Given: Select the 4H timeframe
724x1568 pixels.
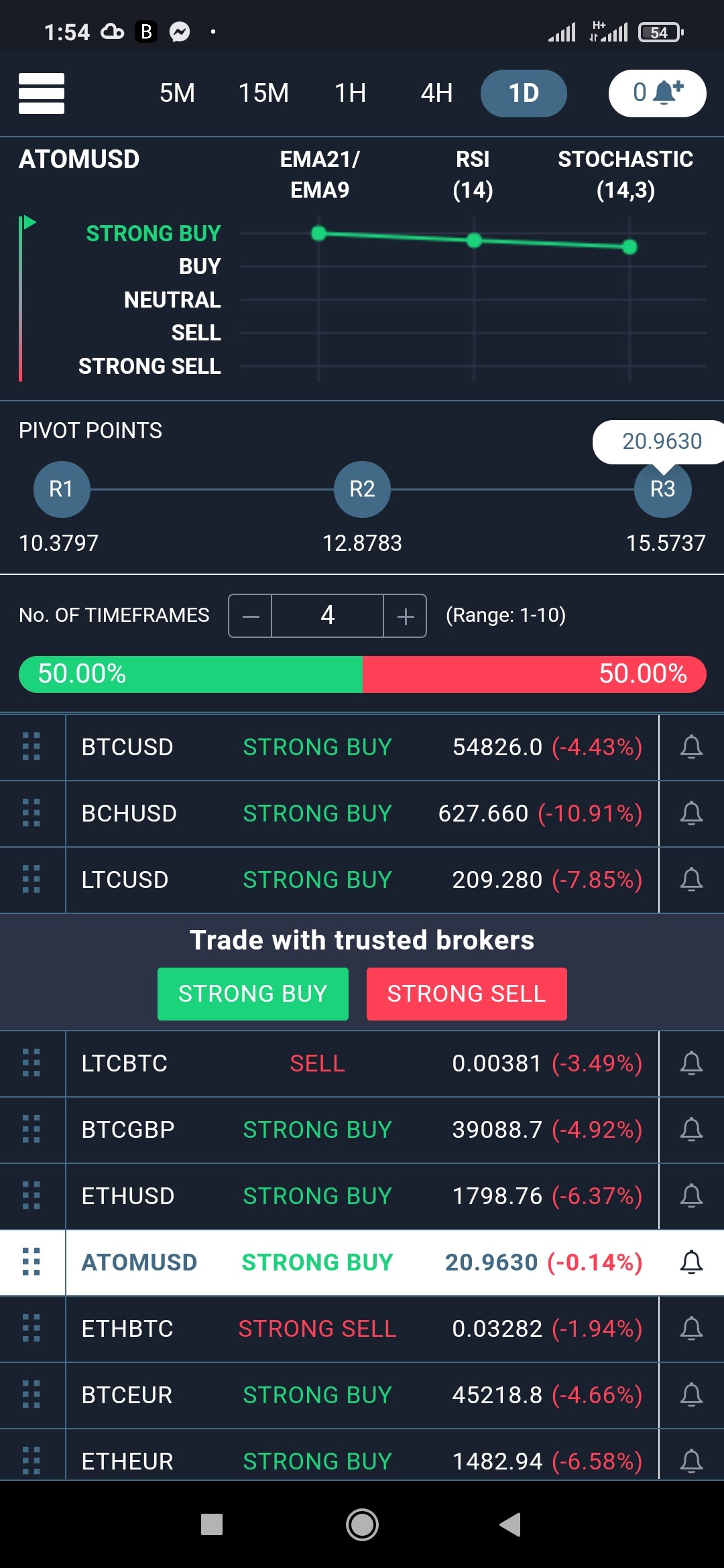Looking at the screenshot, I should [x=436, y=93].
